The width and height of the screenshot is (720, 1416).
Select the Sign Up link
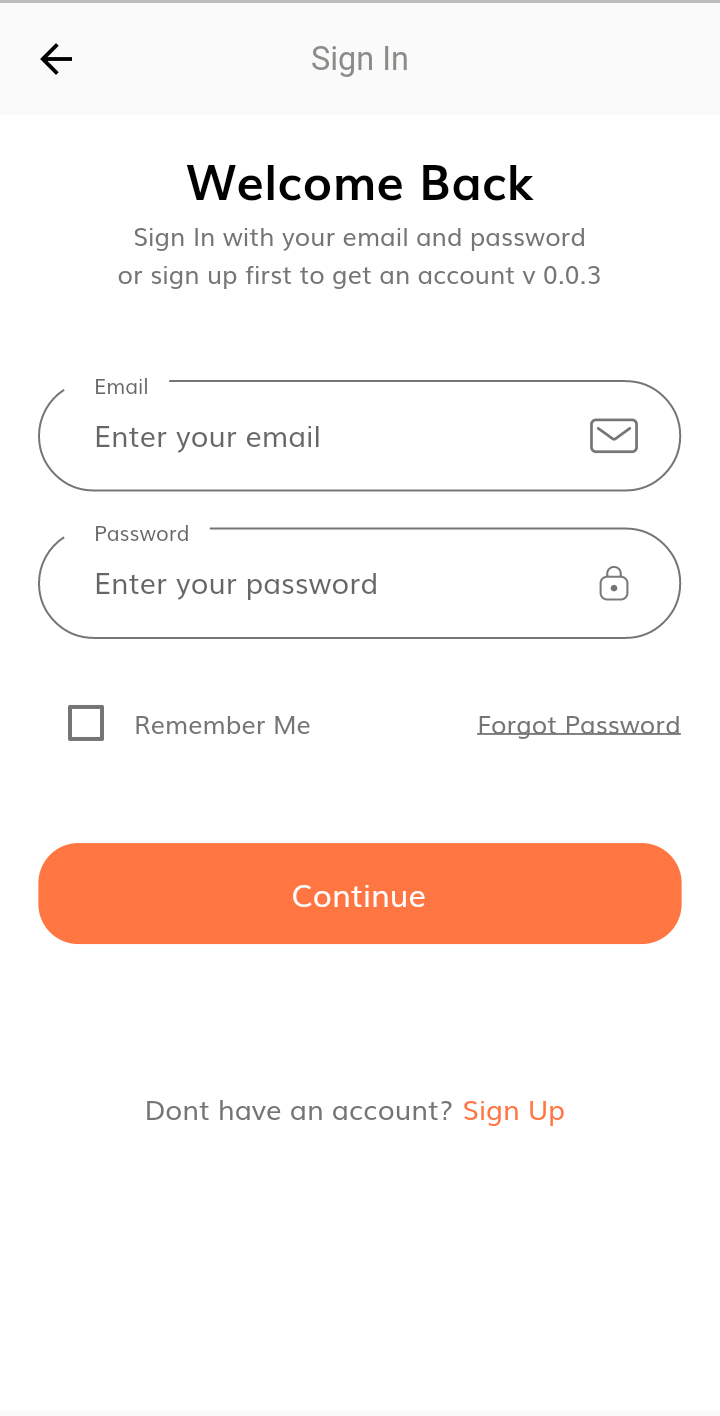point(513,1110)
